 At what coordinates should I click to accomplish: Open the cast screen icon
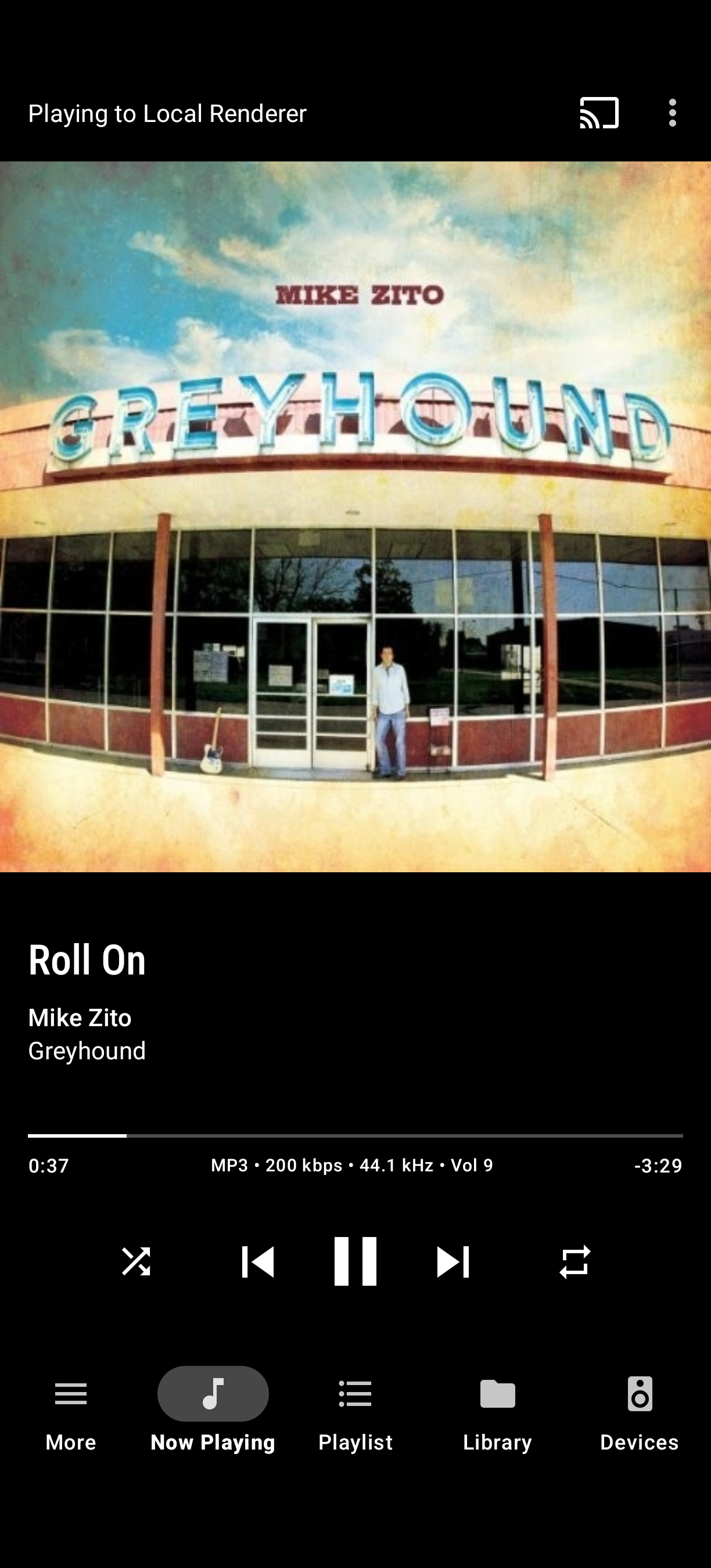click(599, 113)
